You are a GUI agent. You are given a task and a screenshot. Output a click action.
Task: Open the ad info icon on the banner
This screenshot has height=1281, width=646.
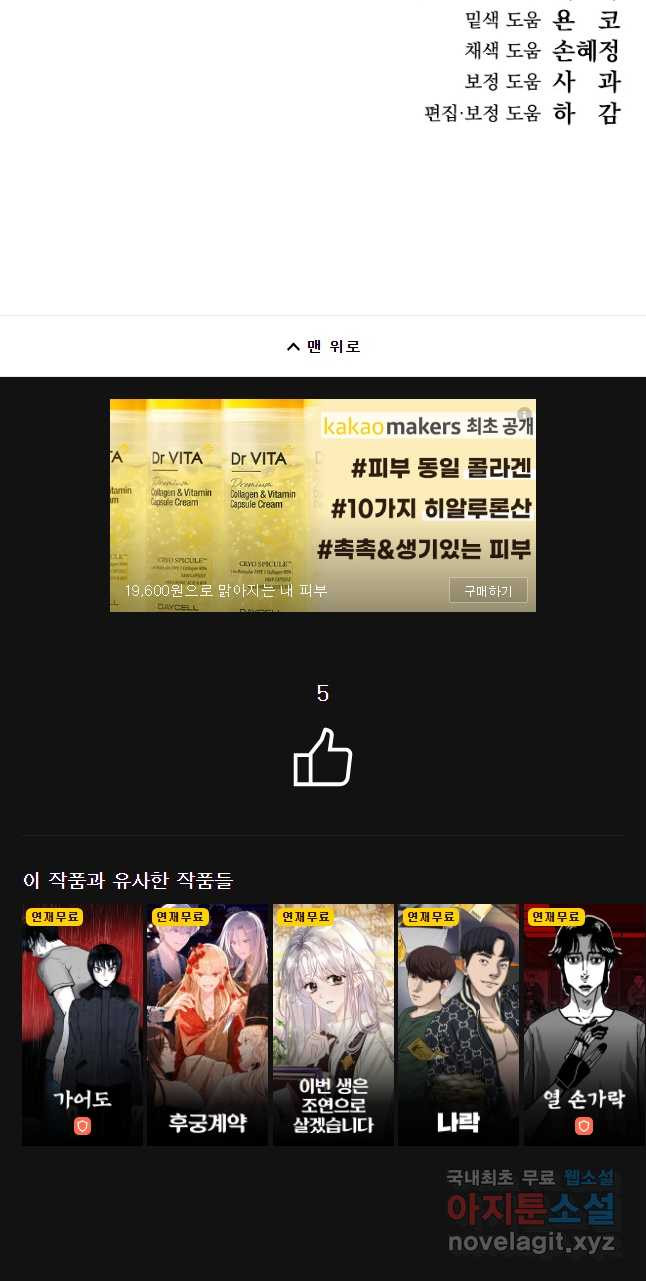coord(524,412)
